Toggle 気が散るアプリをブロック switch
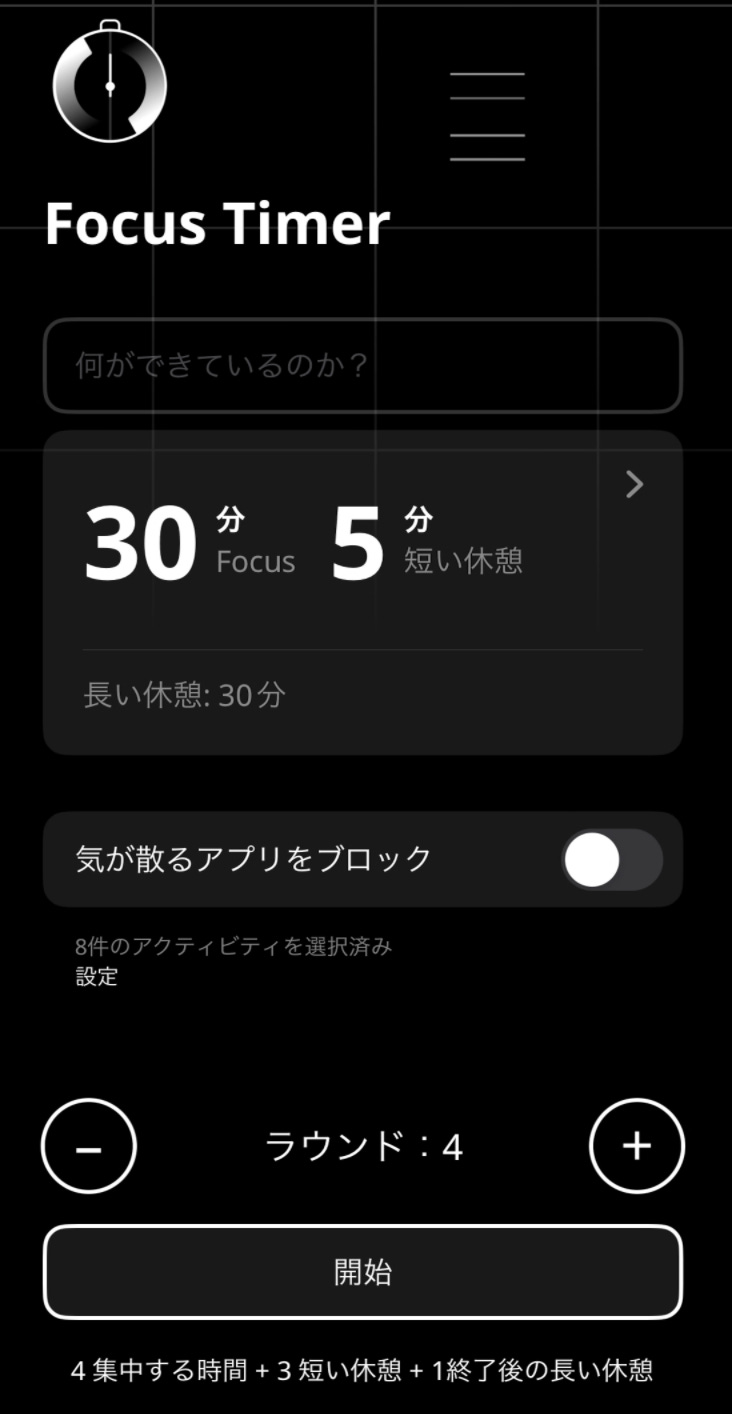This screenshot has height=1414, width=732. [x=611, y=859]
